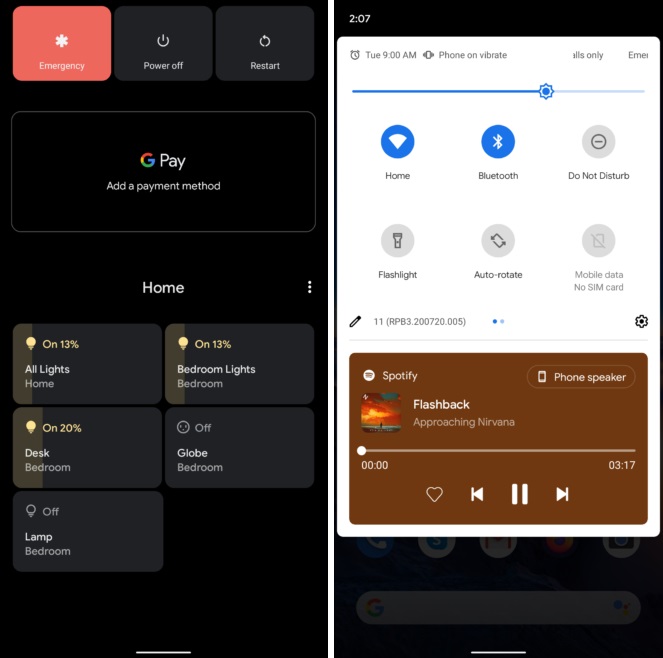Tap the Emergency button

pyautogui.click(x=62, y=43)
